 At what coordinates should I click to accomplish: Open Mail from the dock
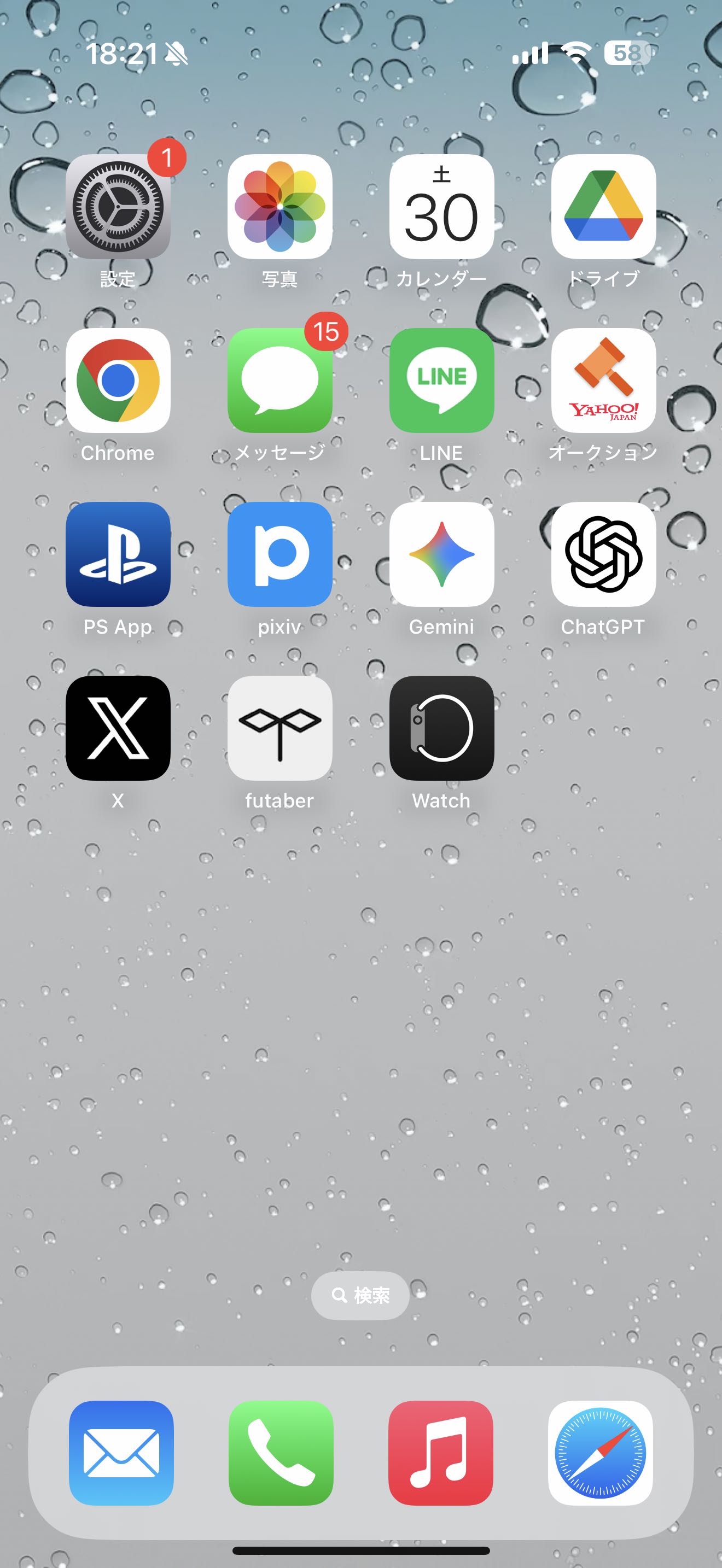click(121, 1453)
